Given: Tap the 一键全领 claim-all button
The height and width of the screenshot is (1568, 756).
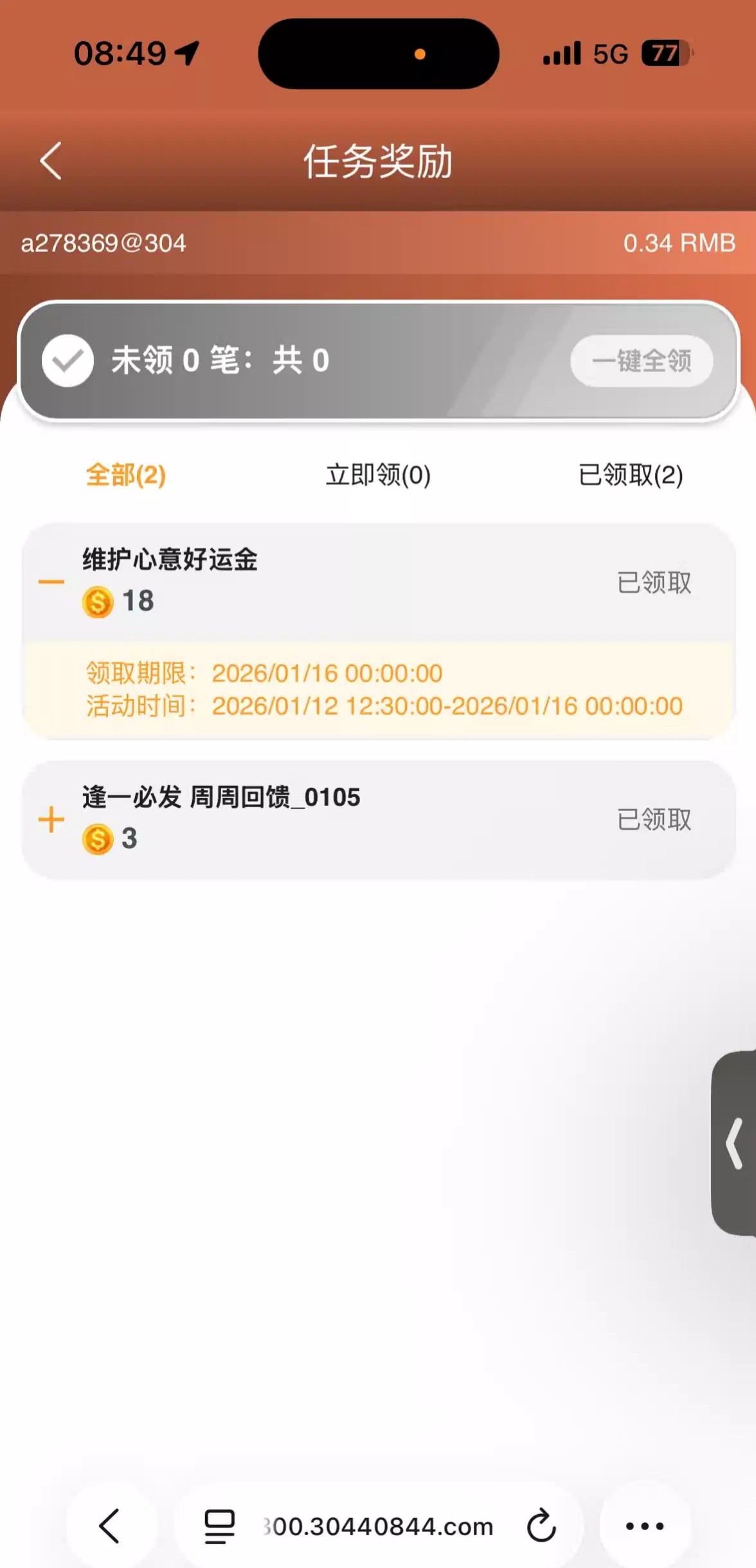Looking at the screenshot, I should [x=641, y=361].
